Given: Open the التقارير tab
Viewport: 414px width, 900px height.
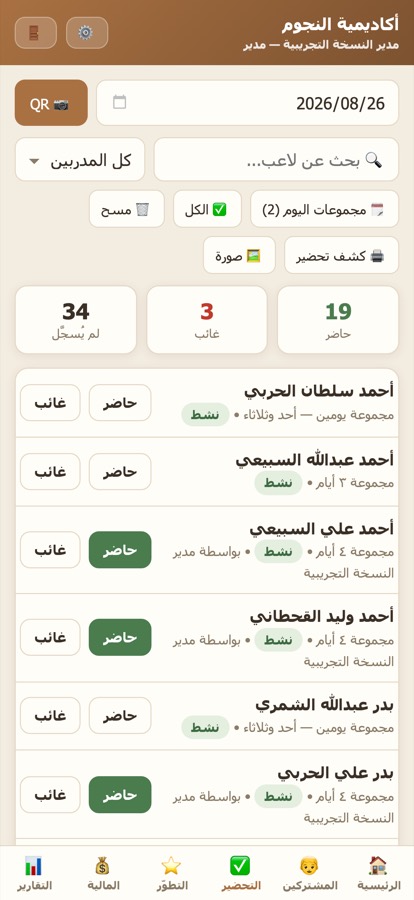Looking at the screenshot, I should (x=34, y=873).
